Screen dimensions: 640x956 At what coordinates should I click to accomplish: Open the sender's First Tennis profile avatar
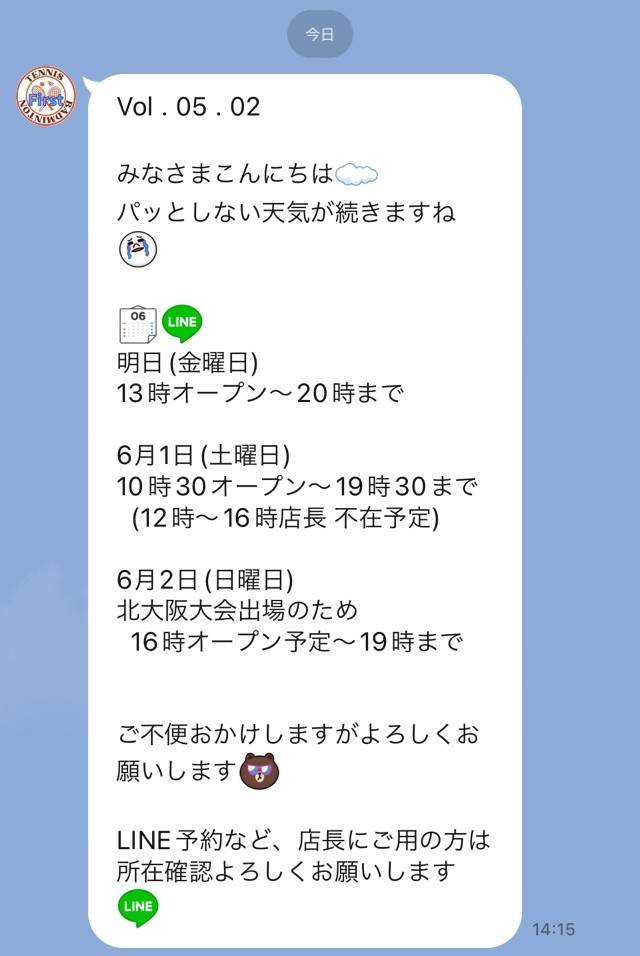pos(46,97)
